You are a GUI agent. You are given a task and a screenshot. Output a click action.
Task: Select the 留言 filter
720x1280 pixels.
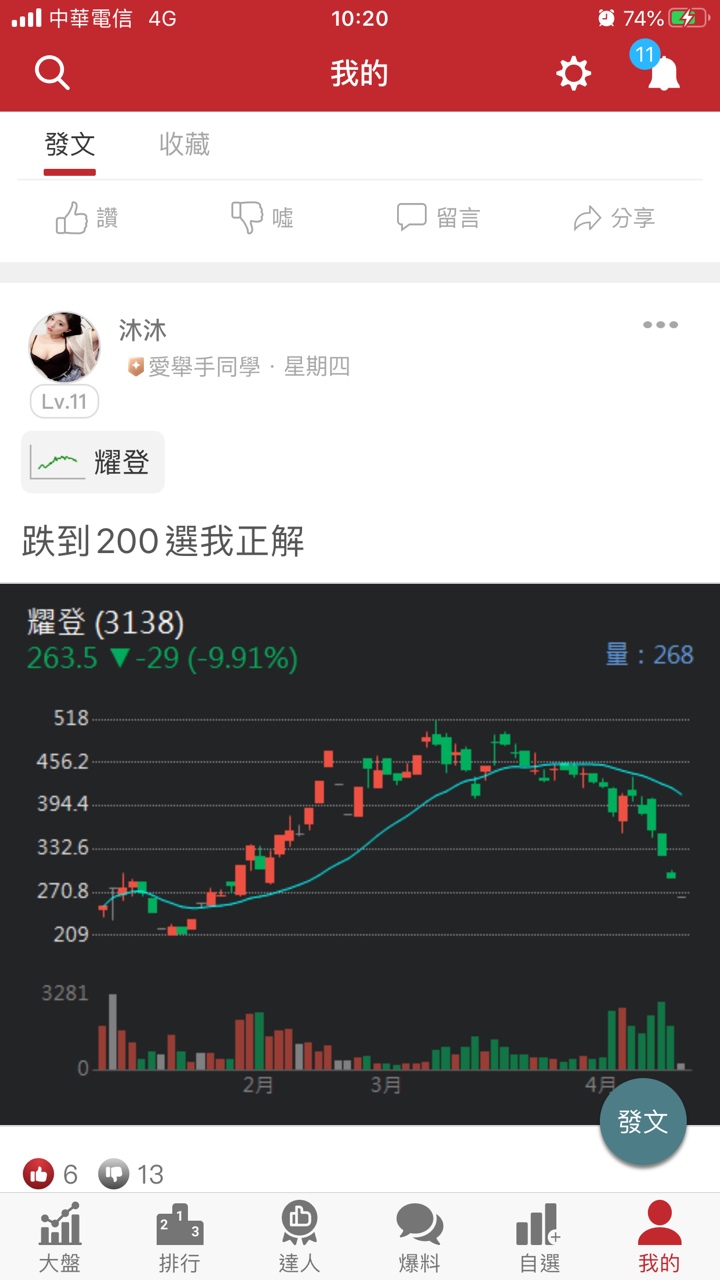[x=438, y=218]
